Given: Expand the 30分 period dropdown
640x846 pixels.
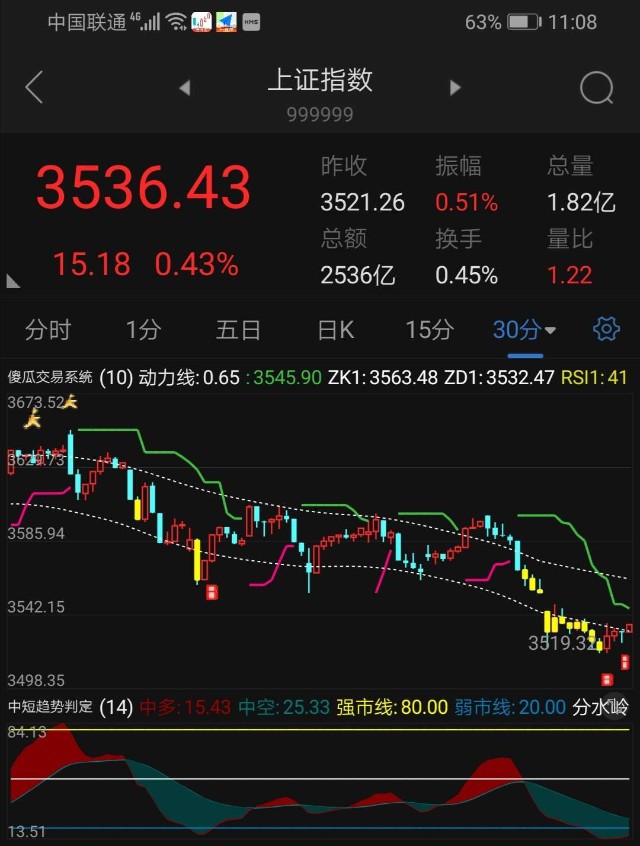Looking at the screenshot, I should (524, 329).
